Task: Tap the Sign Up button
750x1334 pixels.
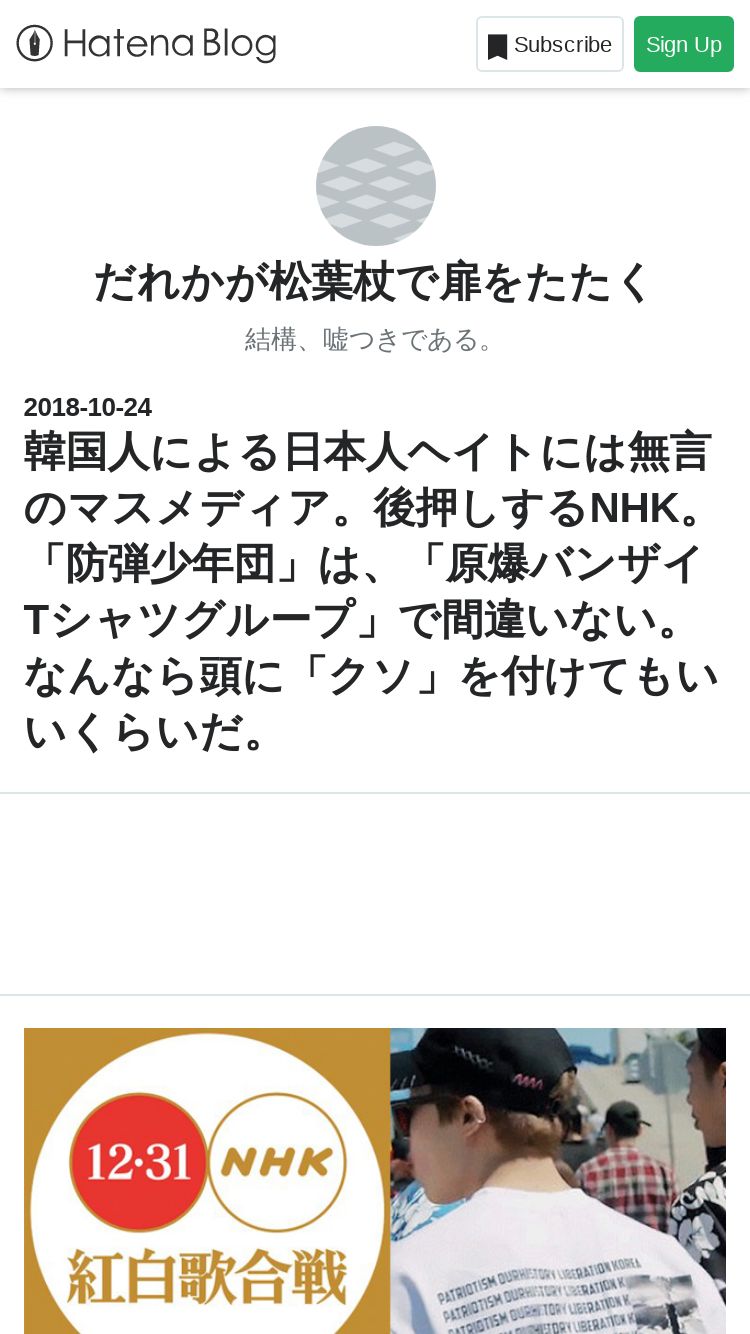Action: point(684,44)
